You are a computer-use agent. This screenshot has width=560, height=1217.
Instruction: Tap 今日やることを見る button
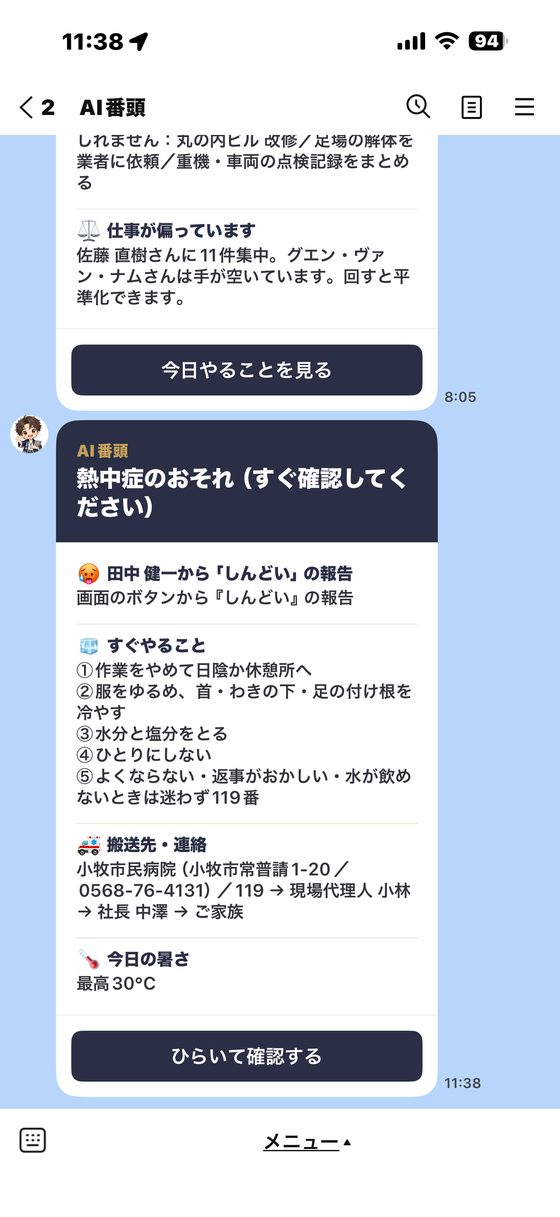[x=247, y=370]
